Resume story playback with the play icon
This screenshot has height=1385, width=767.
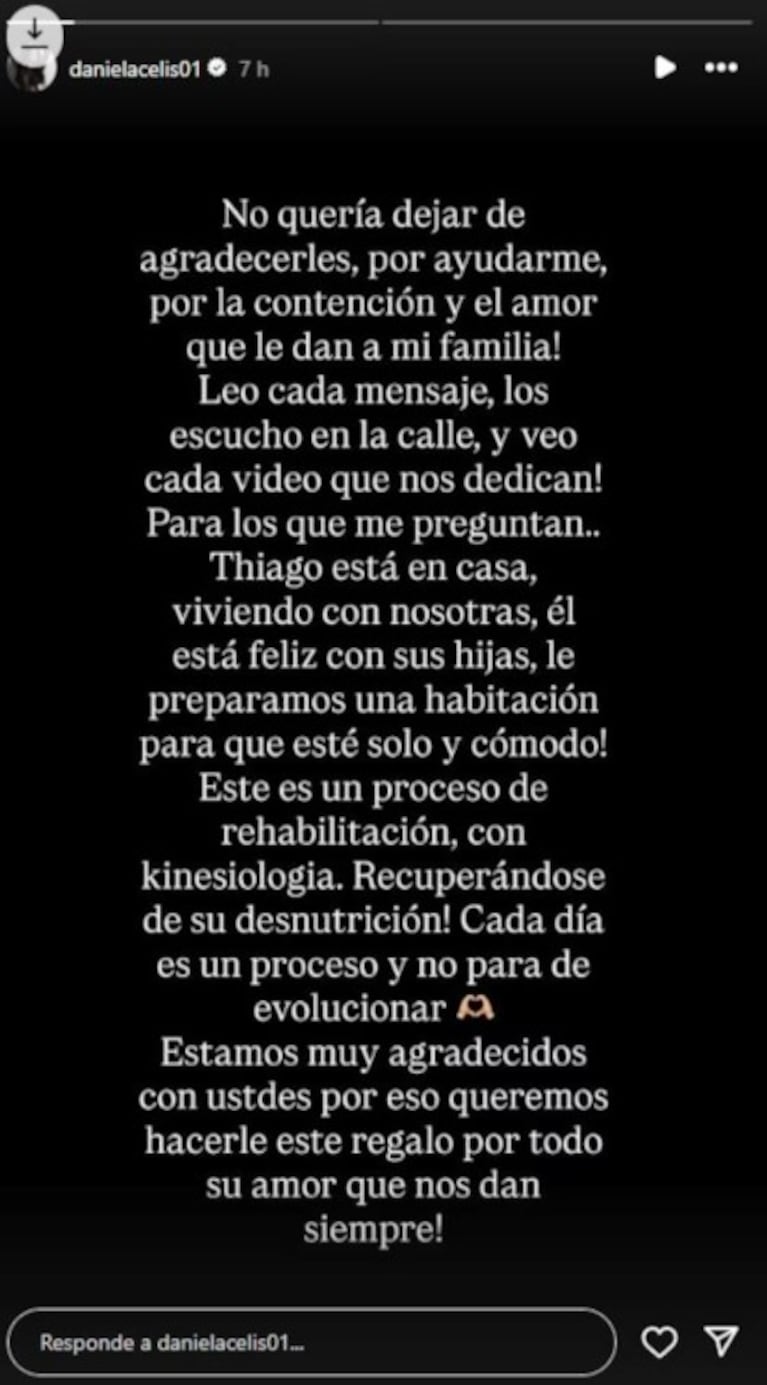tap(665, 67)
